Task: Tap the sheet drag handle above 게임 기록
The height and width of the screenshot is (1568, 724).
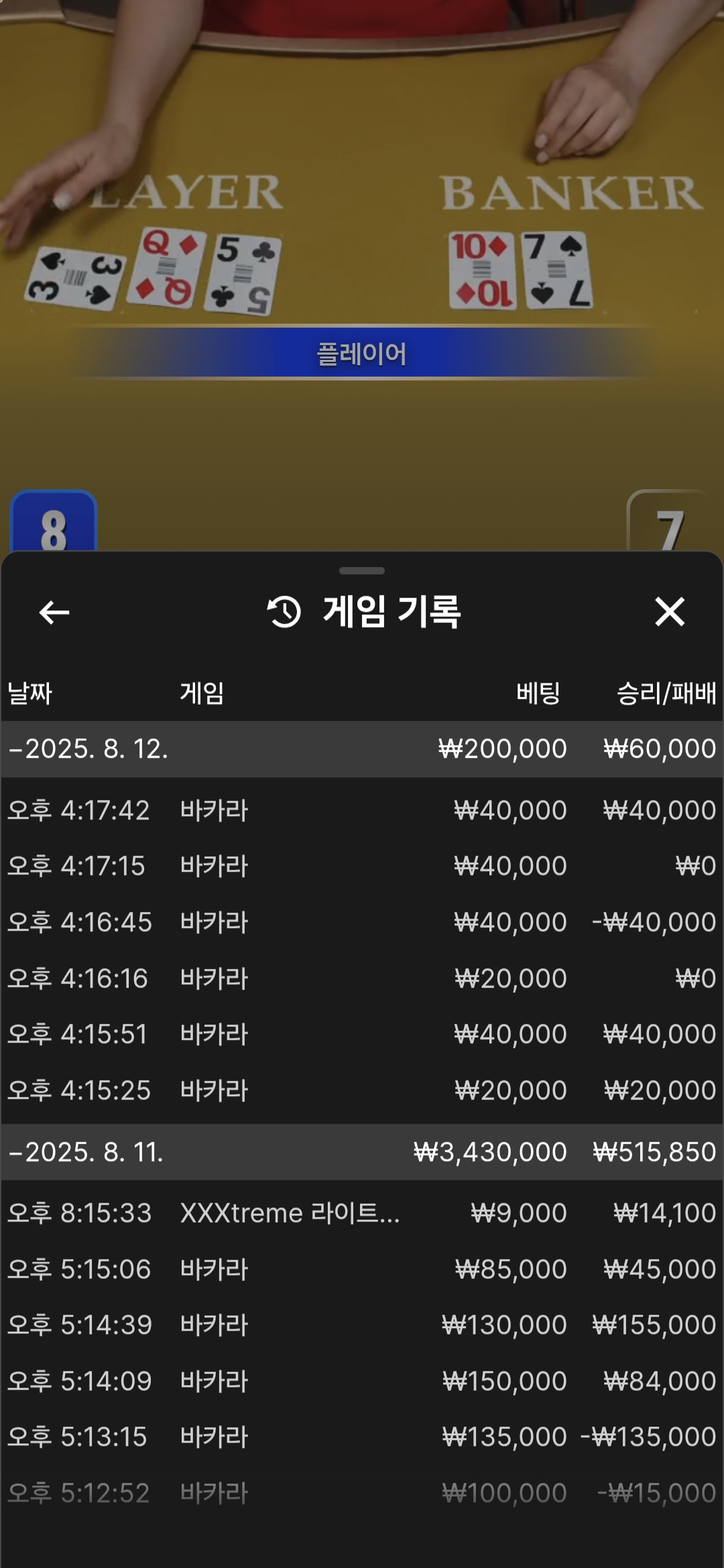Action: tap(362, 571)
